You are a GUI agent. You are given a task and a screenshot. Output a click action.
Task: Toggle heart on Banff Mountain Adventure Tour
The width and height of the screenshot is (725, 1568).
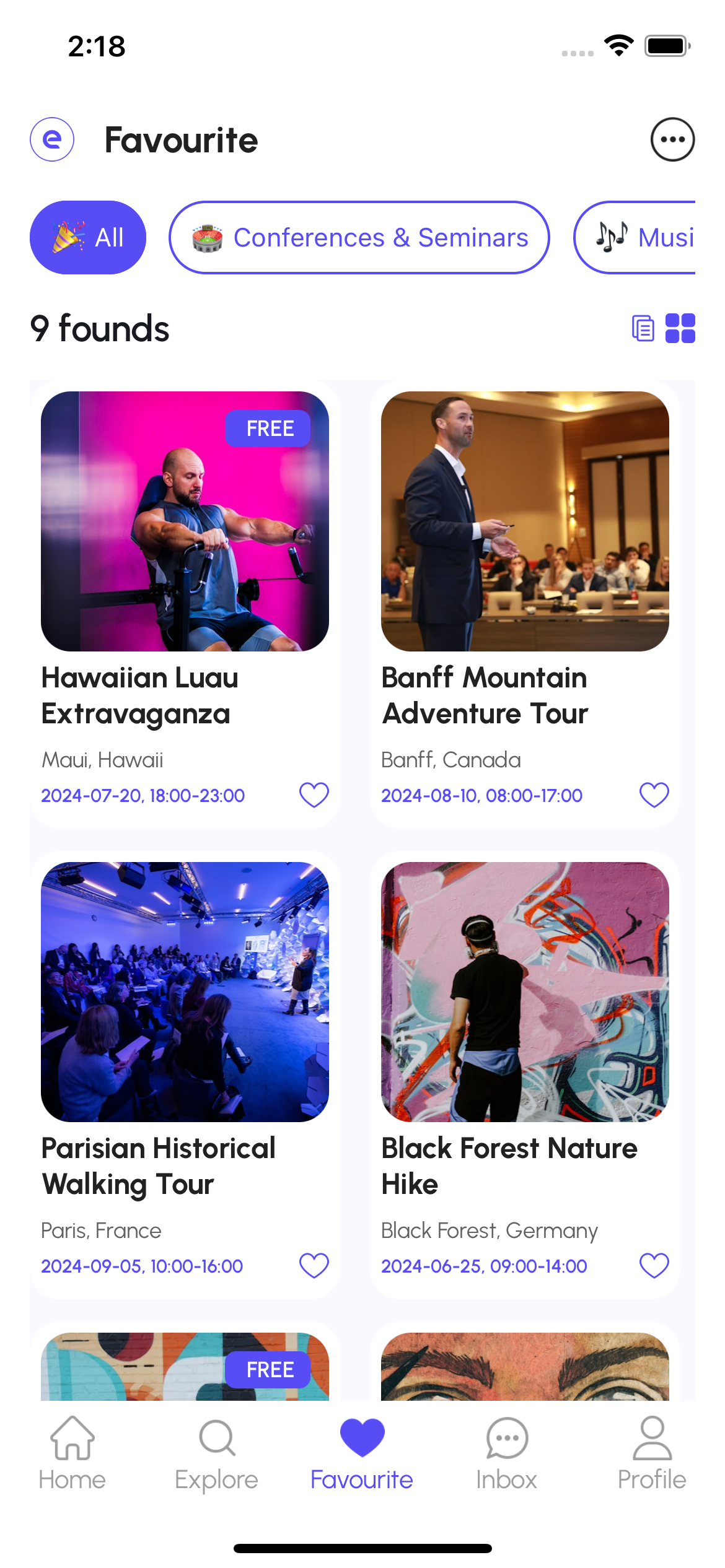[654, 795]
